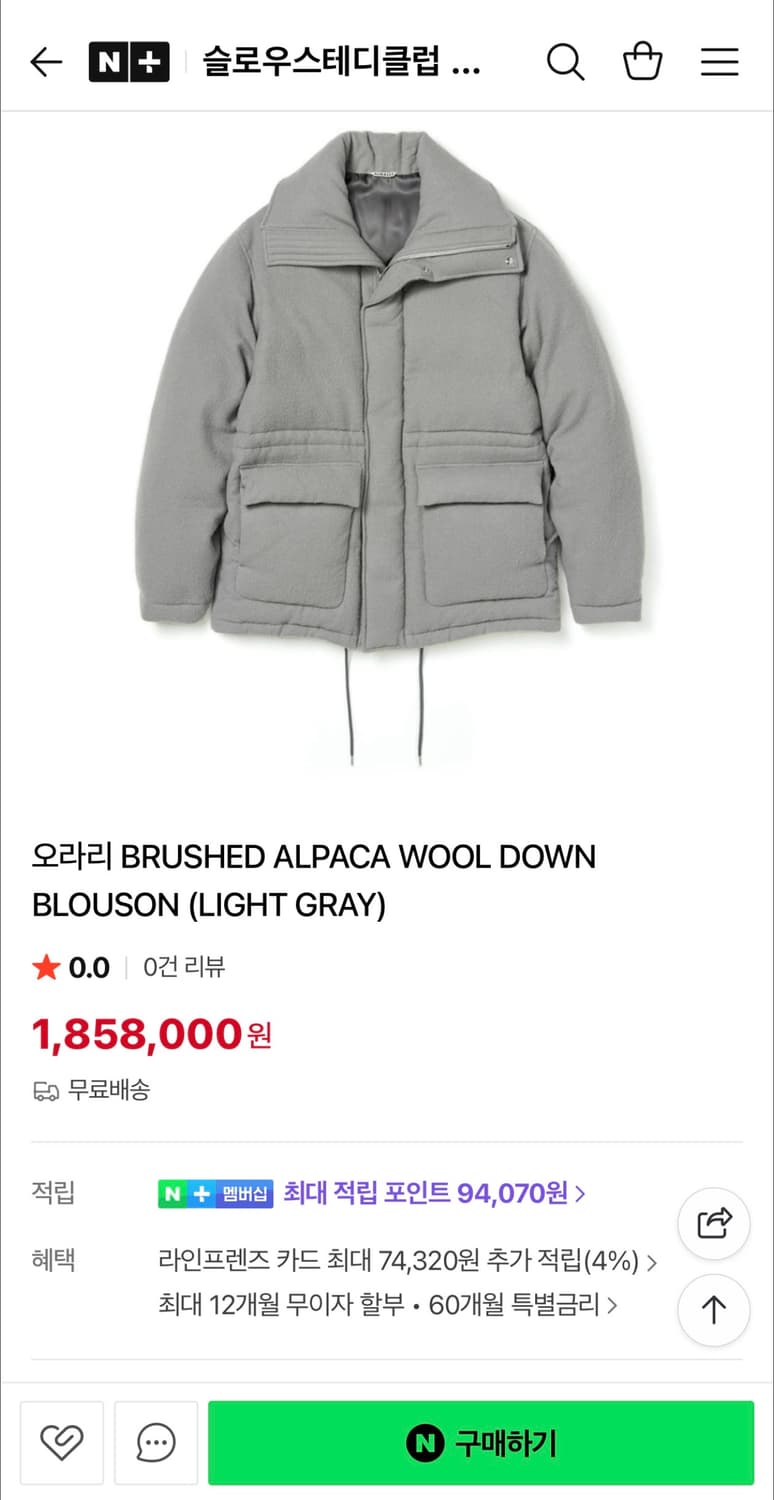Open the shopping bag
The width and height of the screenshot is (774, 1500).
(x=643, y=61)
